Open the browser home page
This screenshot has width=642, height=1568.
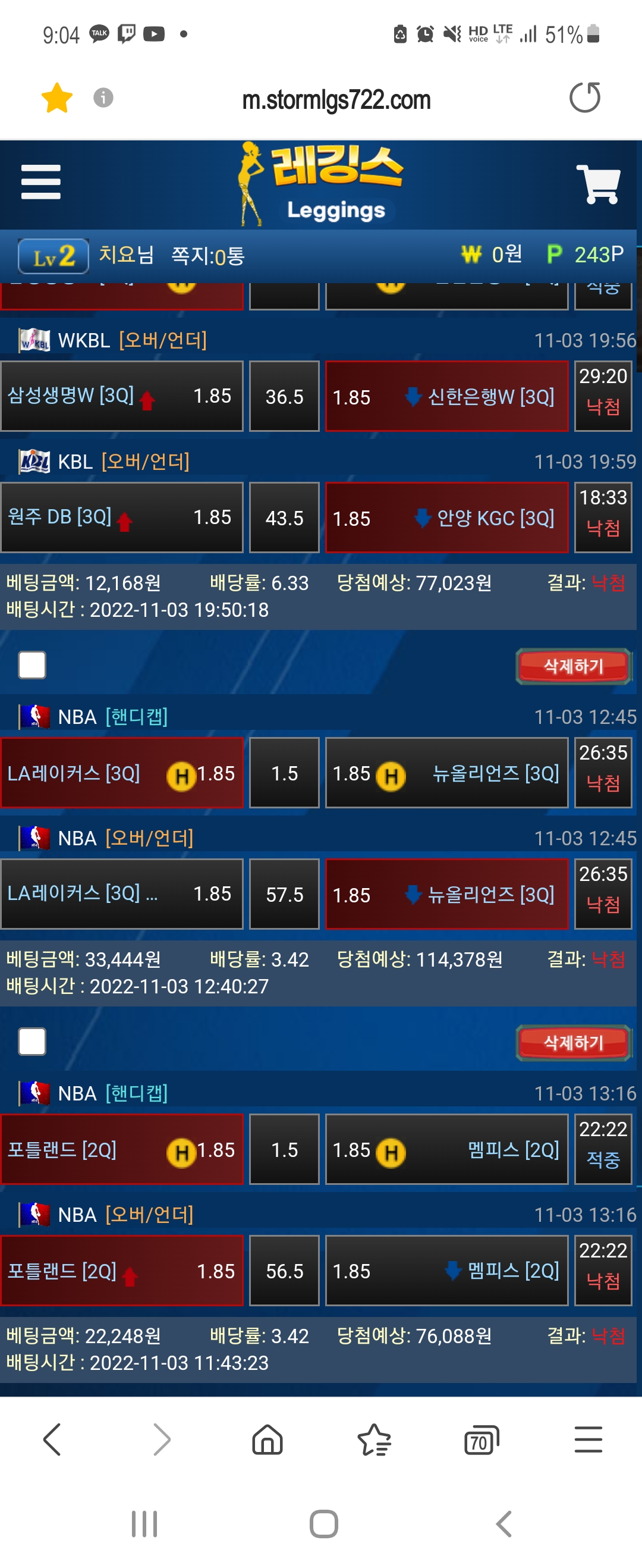click(267, 1440)
